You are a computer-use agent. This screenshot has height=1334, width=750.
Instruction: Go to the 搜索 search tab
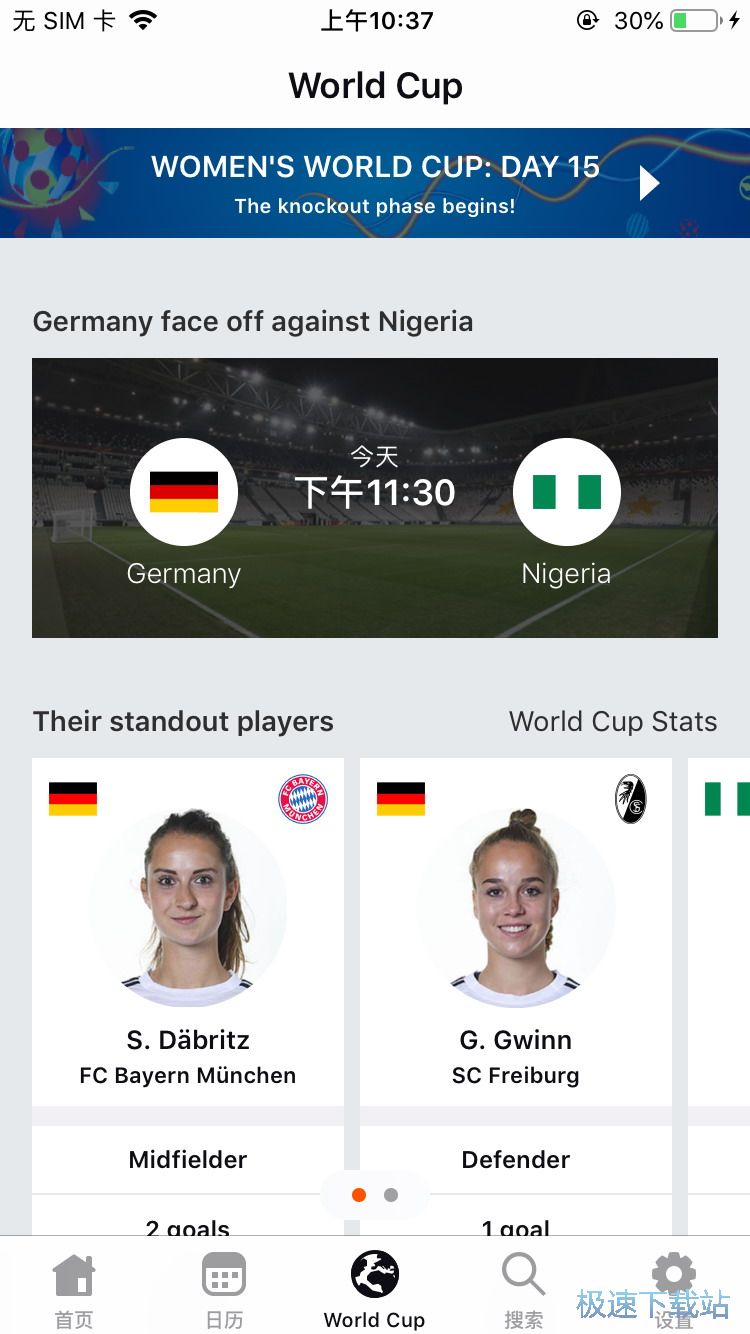point(523,1290)
